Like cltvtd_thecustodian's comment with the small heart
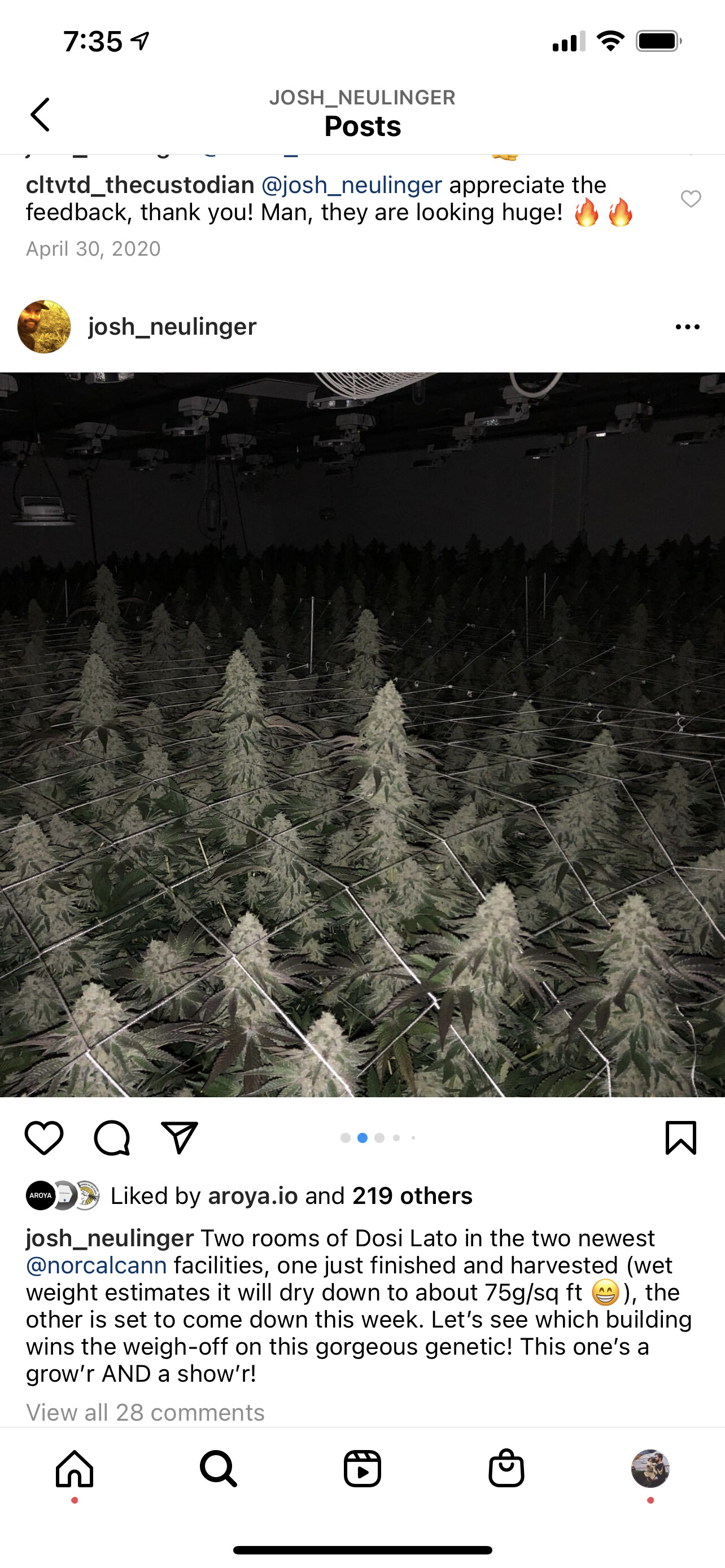The width and height of the screenshot is (725, 1568). click(x=691, y=199)
